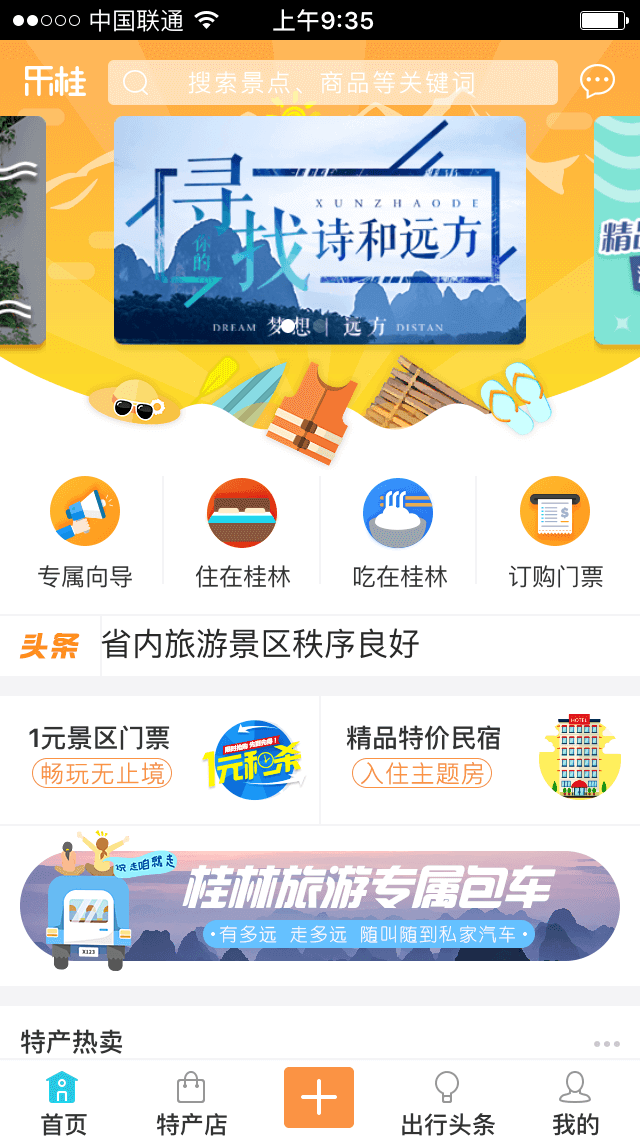Open 专属向导 guide service
This screenshot has width=640, height=1136.
point(85,532)
